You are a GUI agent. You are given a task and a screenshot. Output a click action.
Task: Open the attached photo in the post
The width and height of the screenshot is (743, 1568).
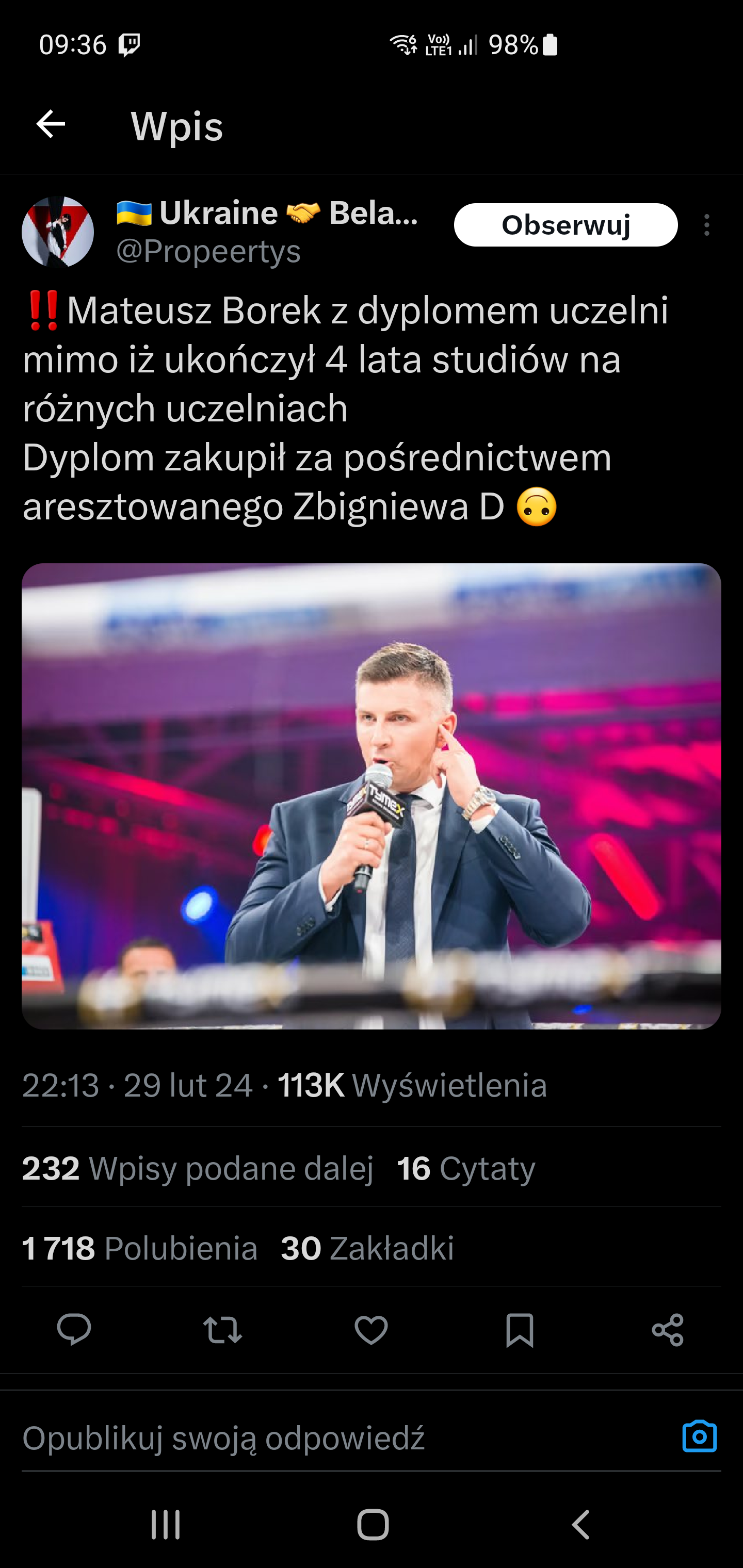pyautogui.click(x=372, y=795)
